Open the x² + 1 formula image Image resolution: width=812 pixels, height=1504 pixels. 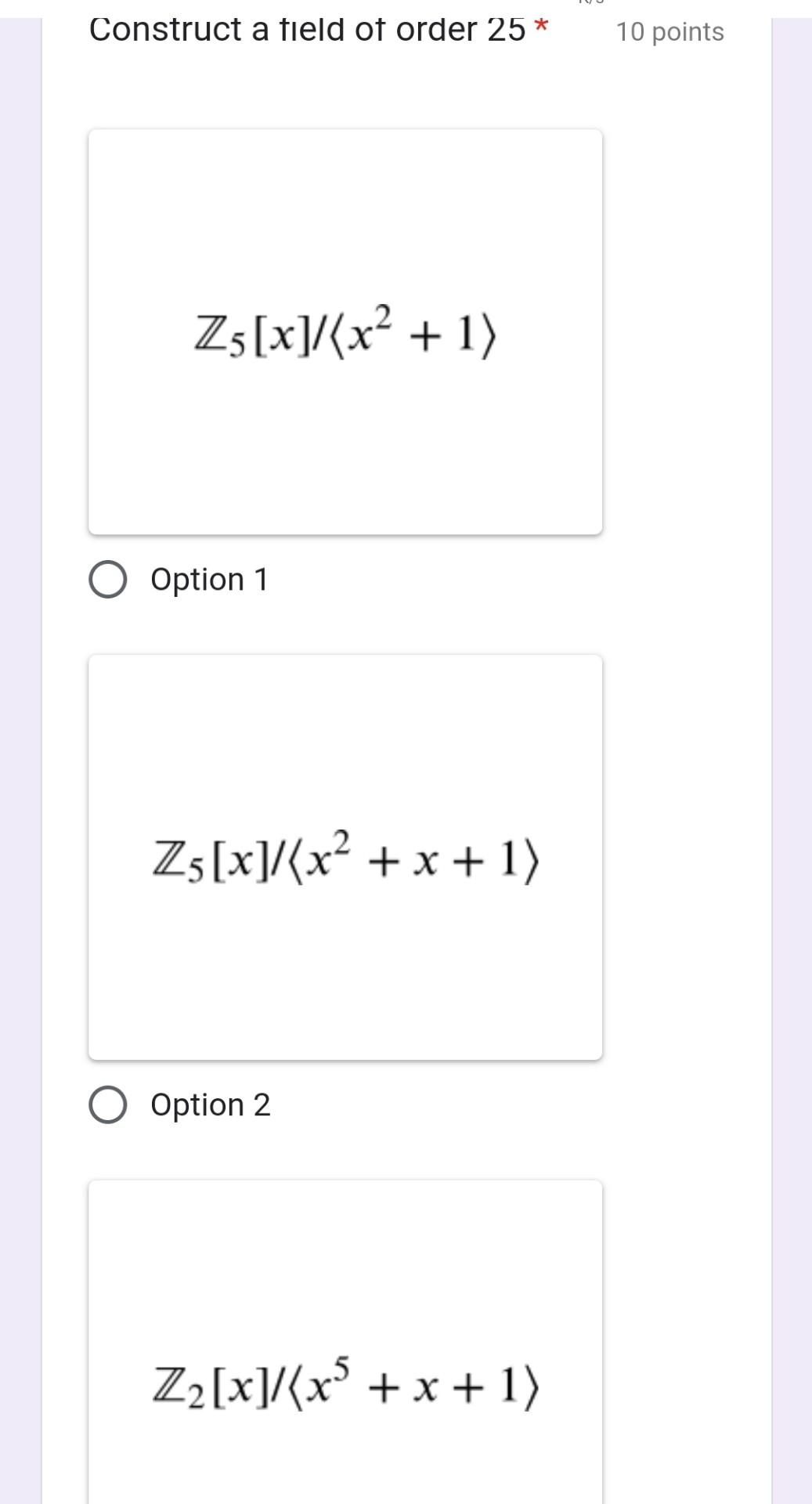345,332
